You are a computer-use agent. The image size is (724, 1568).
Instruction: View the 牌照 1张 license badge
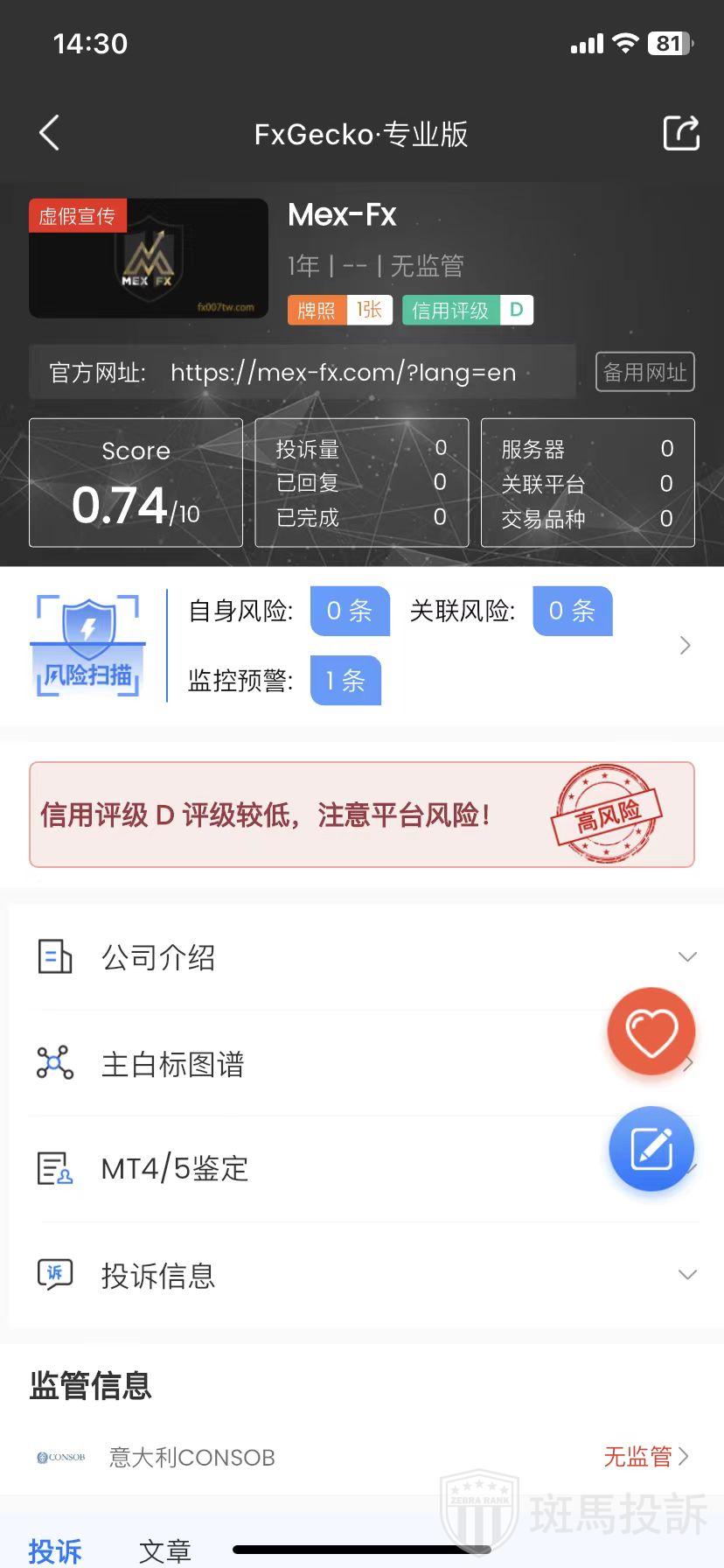tap(339, 311)
